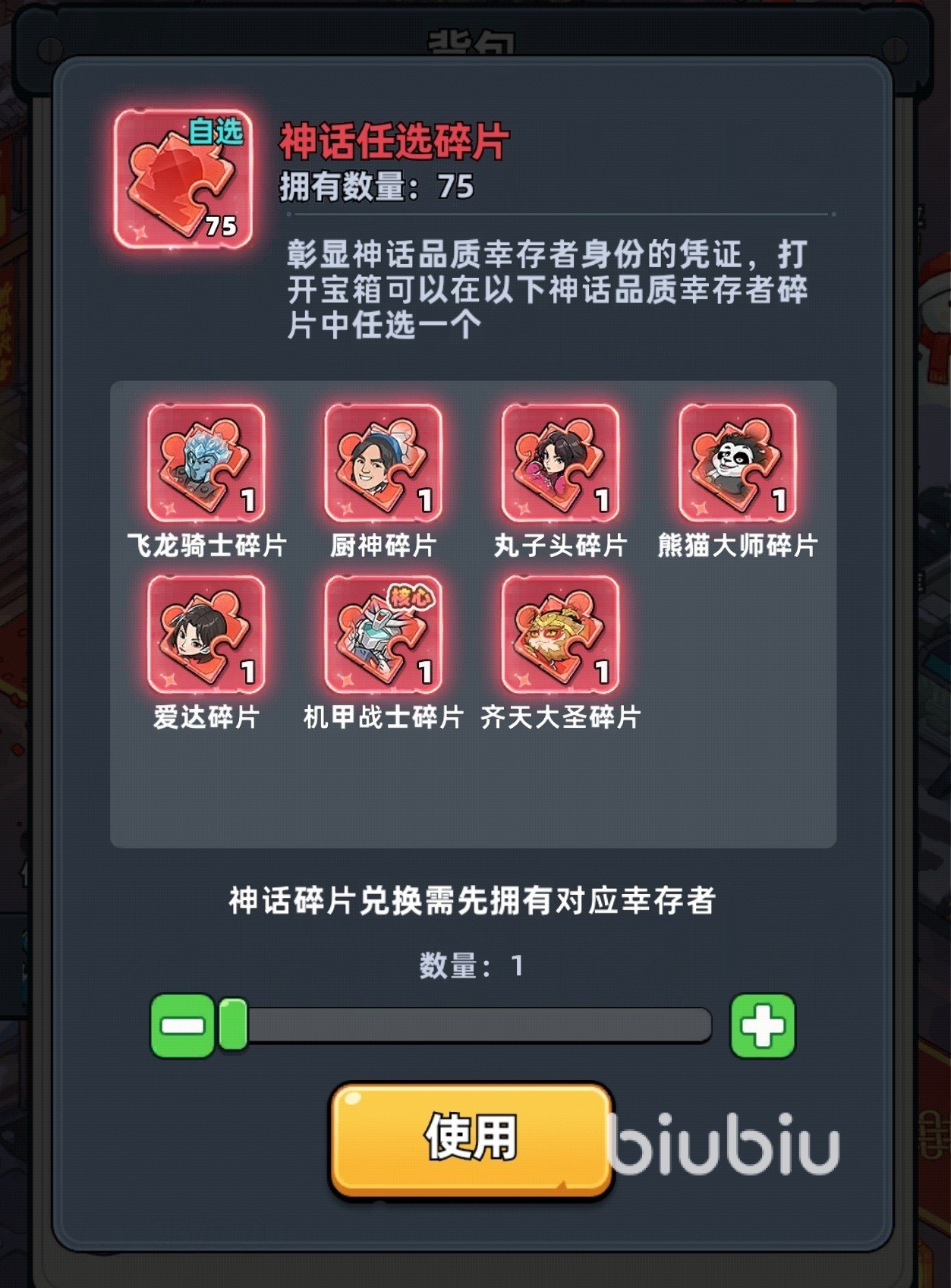Viewport: 951px width, 1288px height.
Task: Tap the yellow 使用 button
Action: click(x=471, y=1138)
